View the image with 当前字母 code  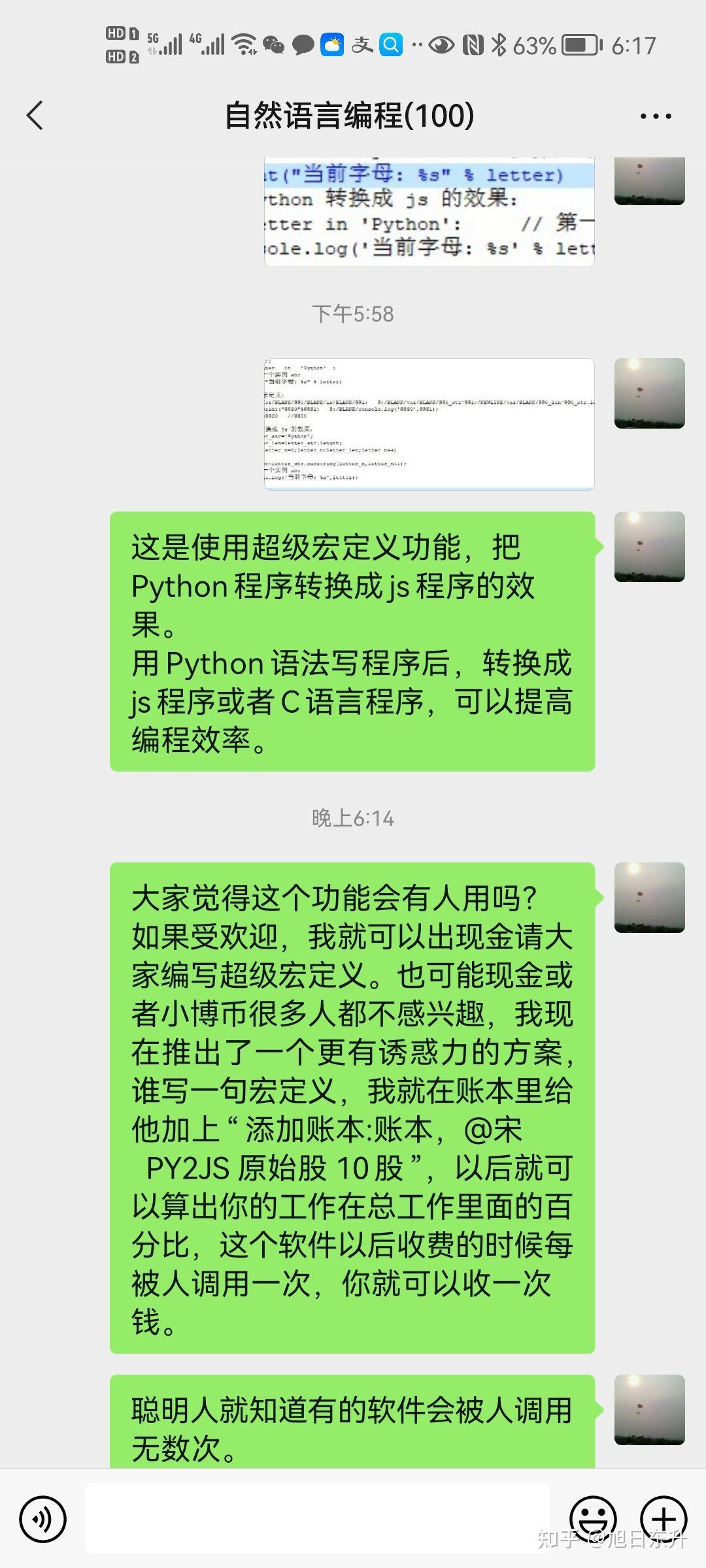point(429,212)
